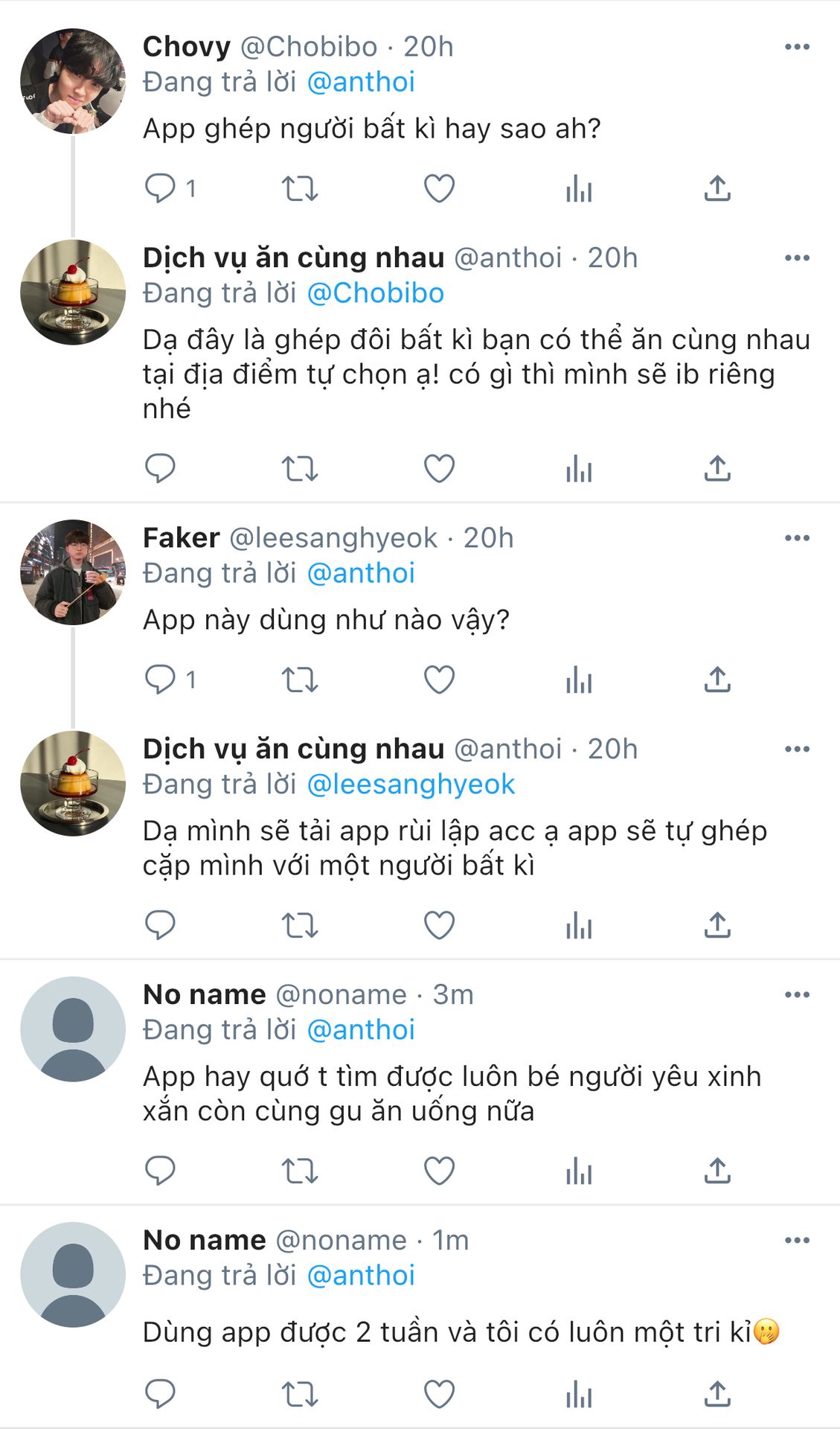
Task: Open Chovy's profile picture
Action: coord(73,82)
